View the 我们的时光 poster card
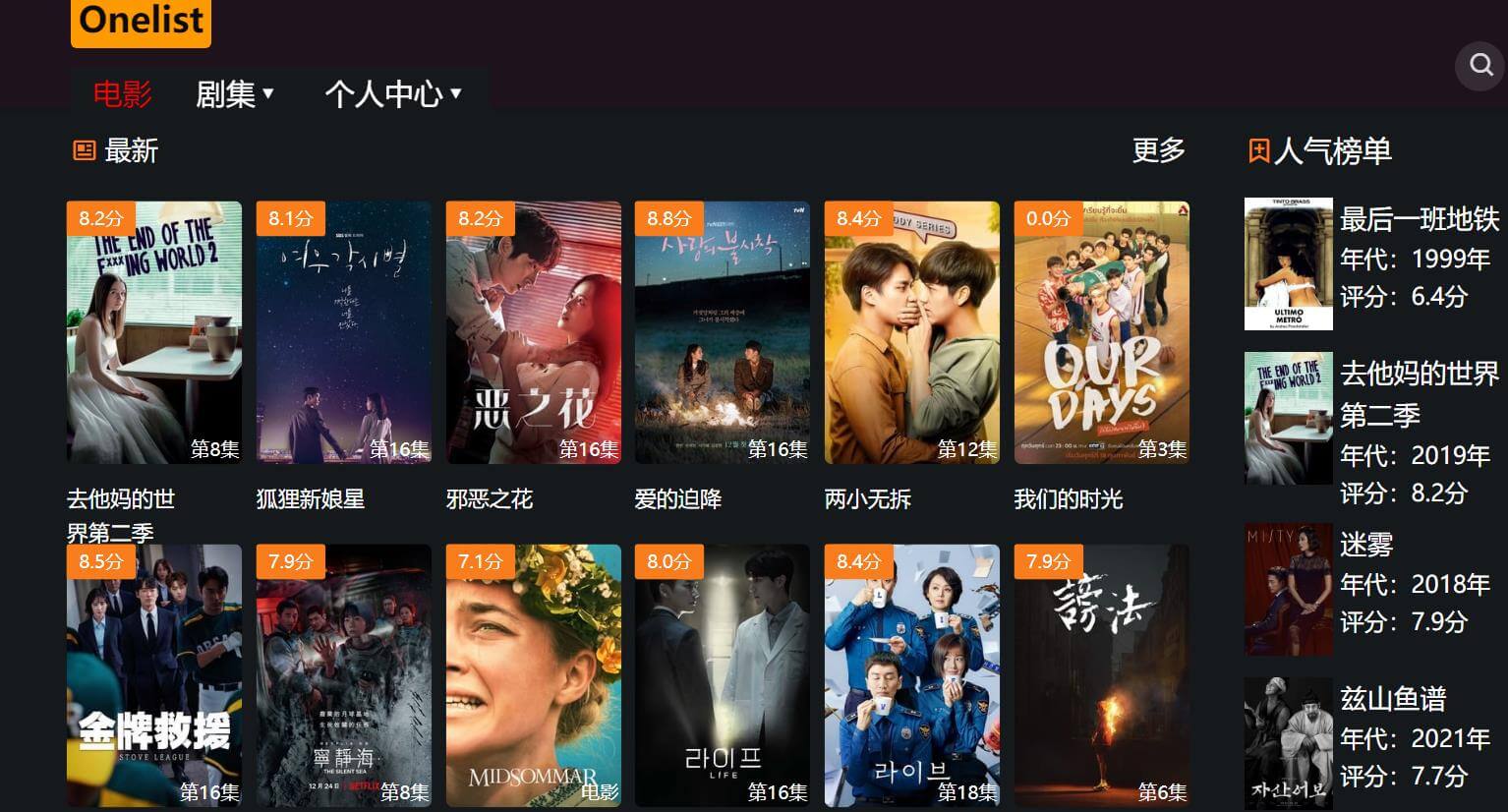Image resolution: width=1508 pixels, height=812 pixels. pyautogui.click(x=1101, y=332)
